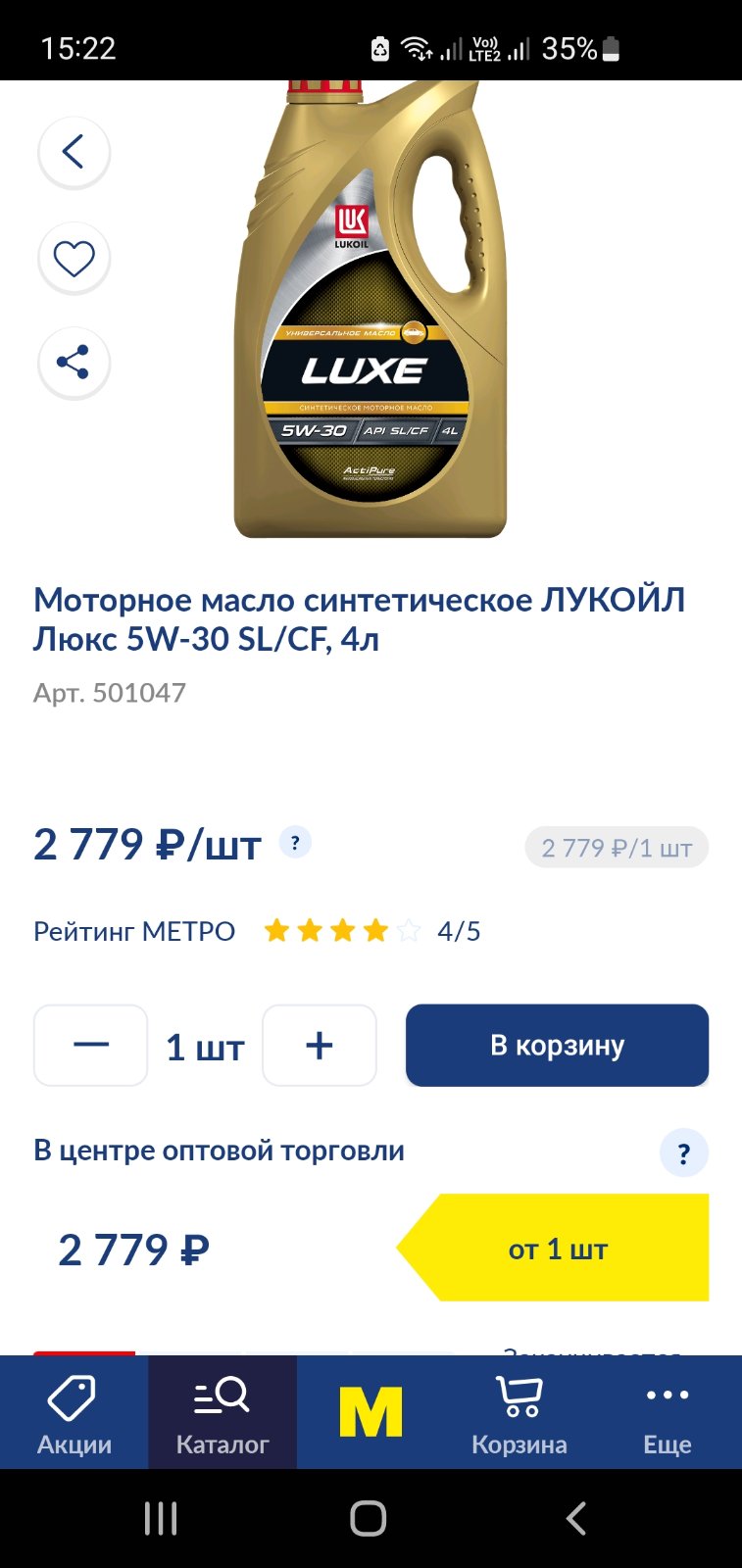This screenshot has width=742, height=1568.
Task: Share this Lukoil product
Action: 74,363
